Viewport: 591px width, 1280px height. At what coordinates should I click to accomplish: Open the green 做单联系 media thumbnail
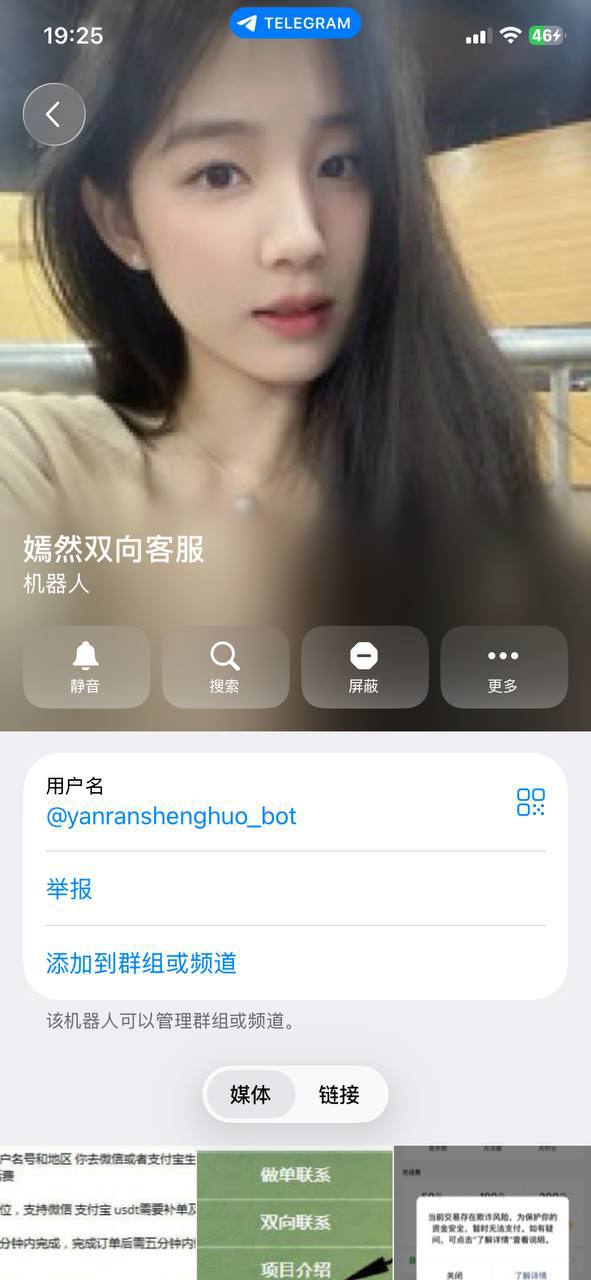point(295,1213)
